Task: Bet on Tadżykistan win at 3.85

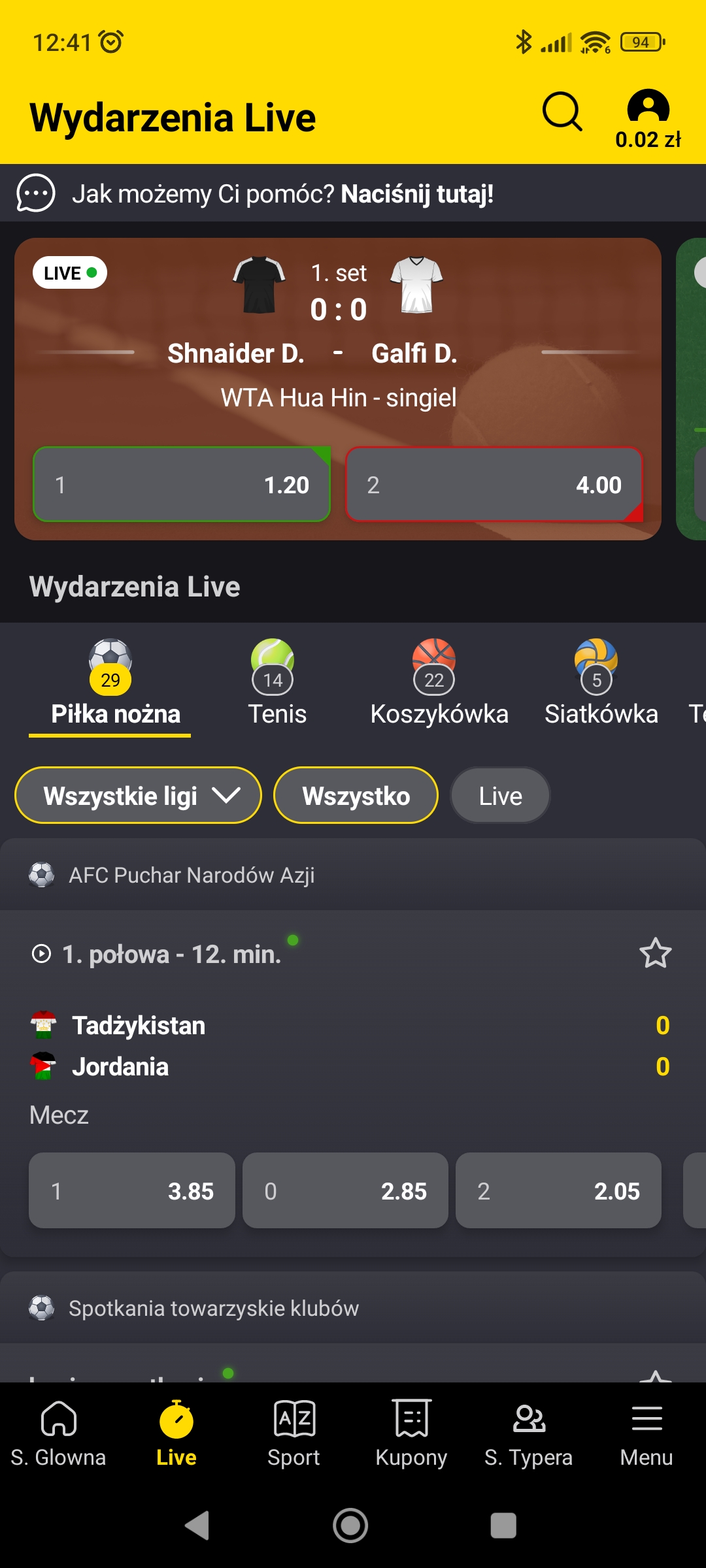Action: click(132, 1190)
